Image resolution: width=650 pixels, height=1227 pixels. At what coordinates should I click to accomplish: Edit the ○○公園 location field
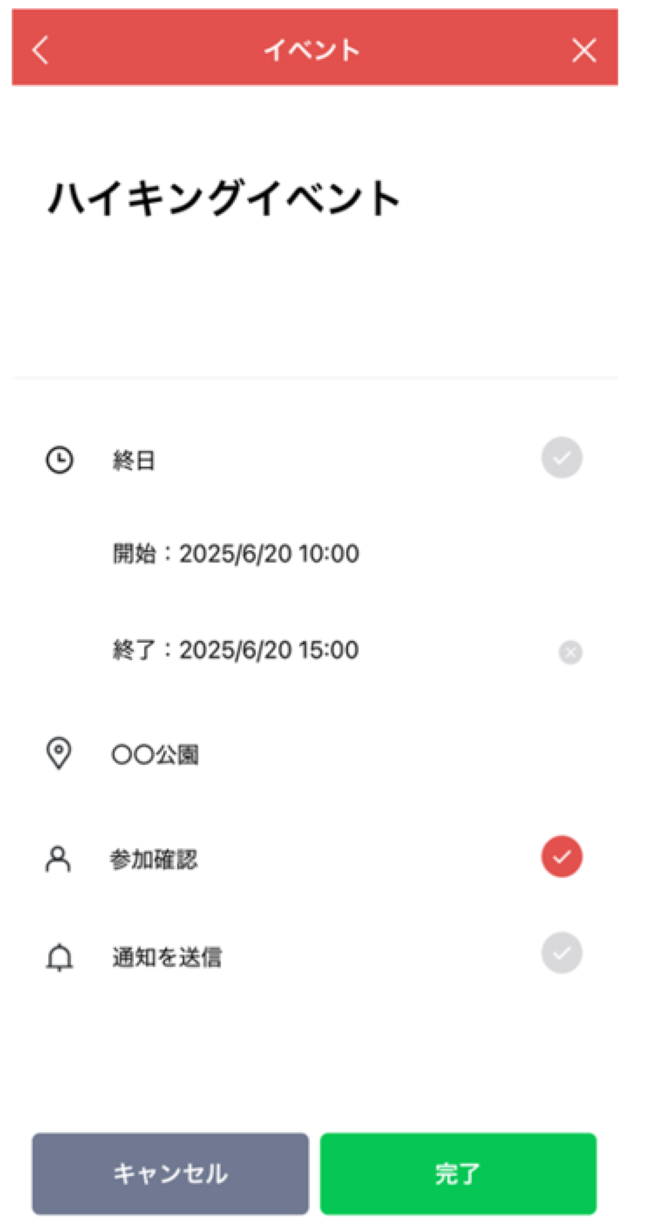pos(155,755)
